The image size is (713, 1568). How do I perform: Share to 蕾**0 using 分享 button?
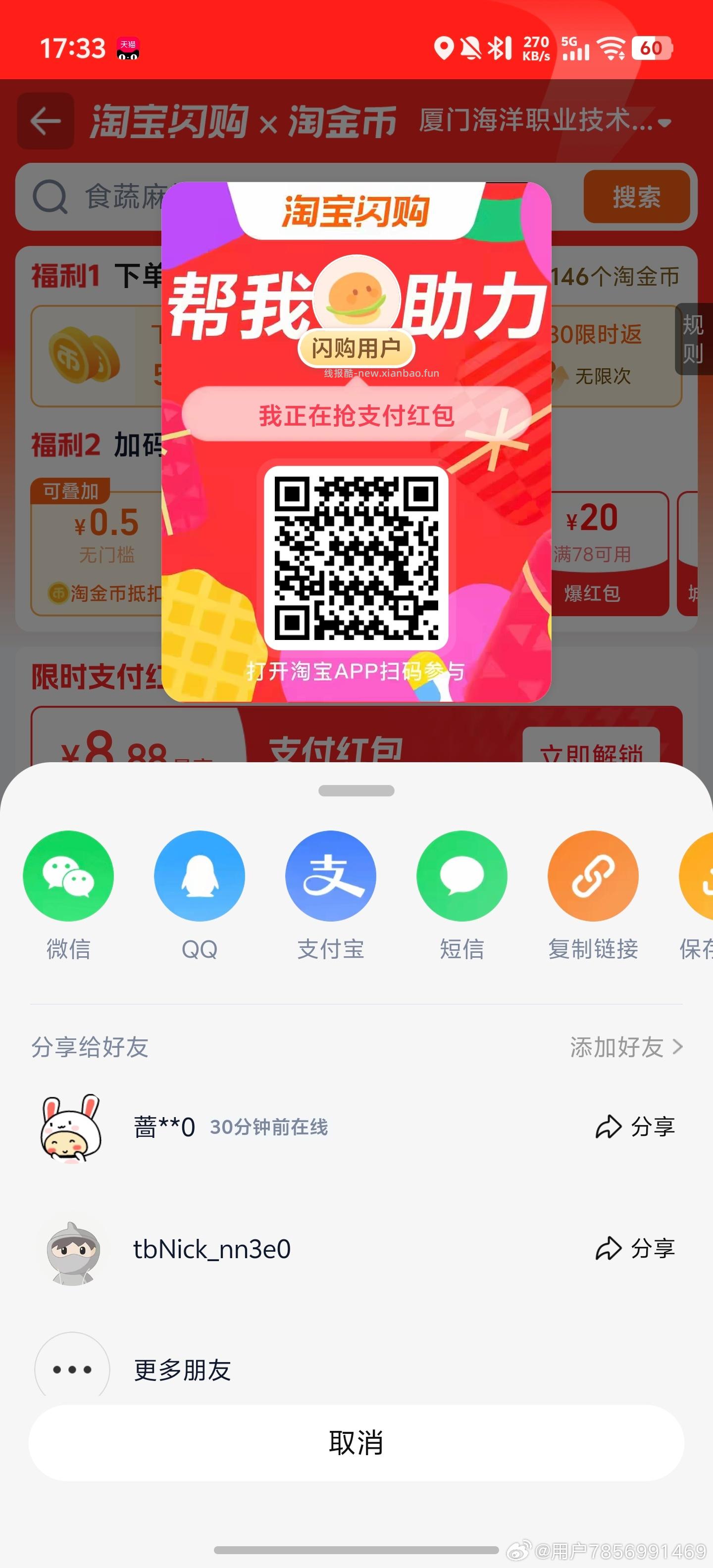pos(636,1127)
